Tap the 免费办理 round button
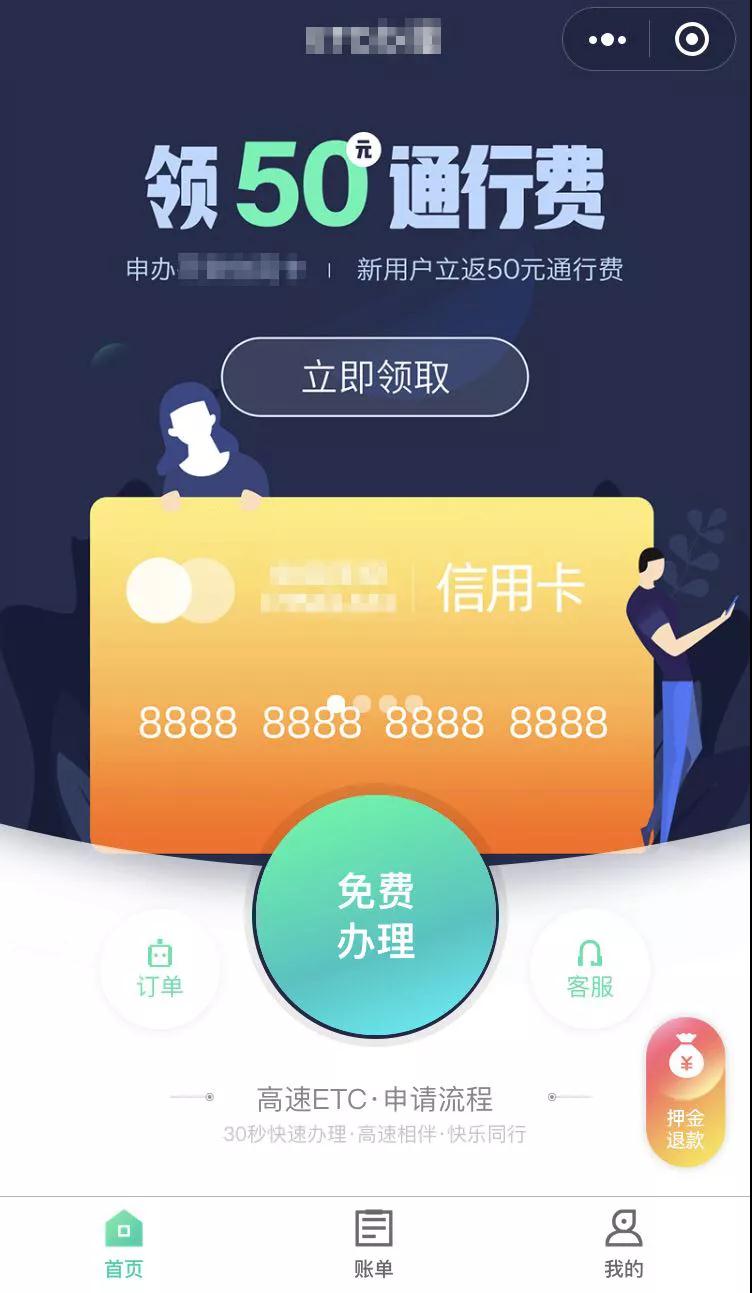752x1293 pixels. coord(376,915)
